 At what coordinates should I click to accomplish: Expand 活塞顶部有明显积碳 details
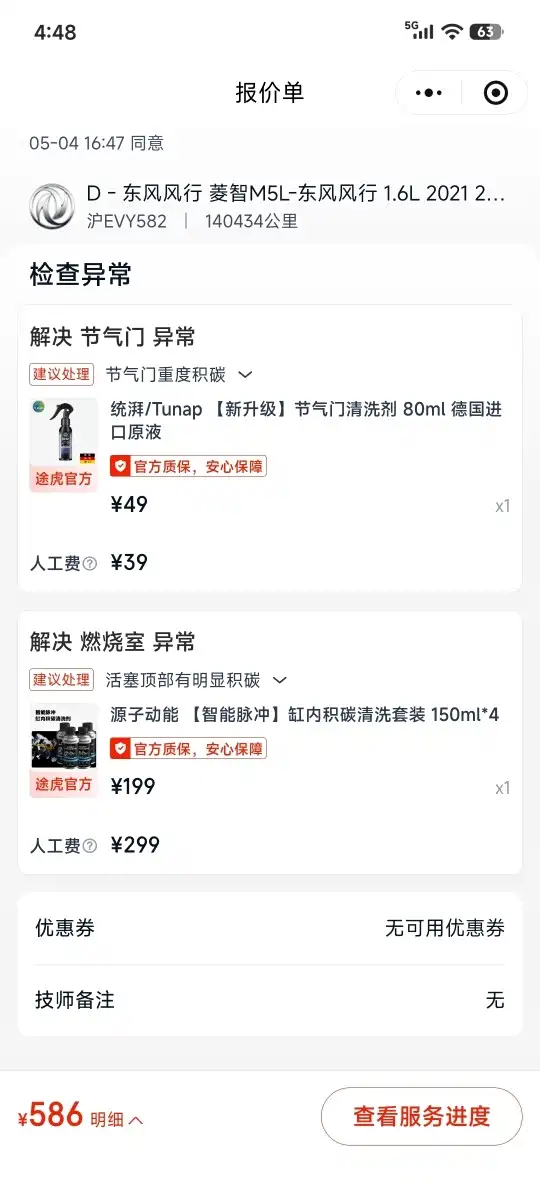coord(197,680)
